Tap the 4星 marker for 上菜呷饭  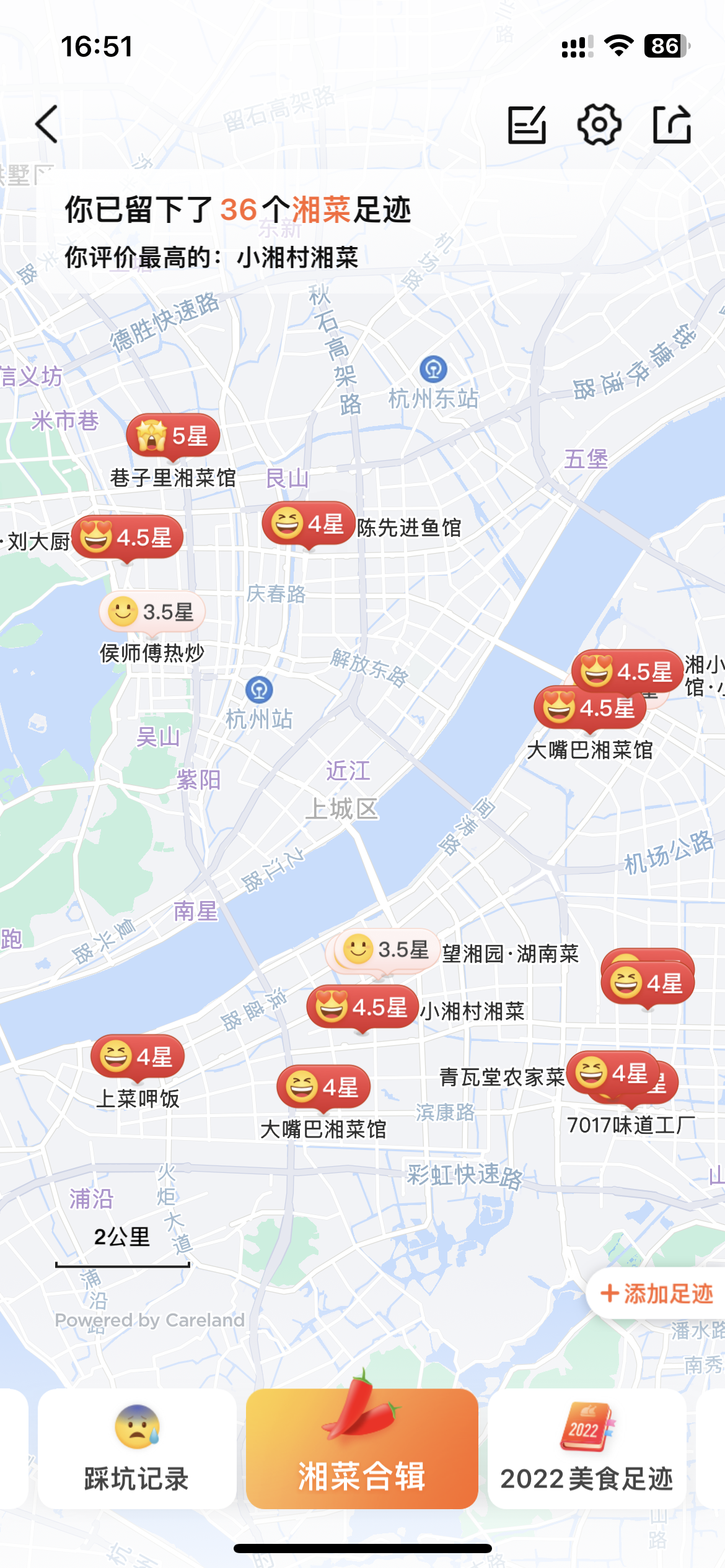point(138,1057)
